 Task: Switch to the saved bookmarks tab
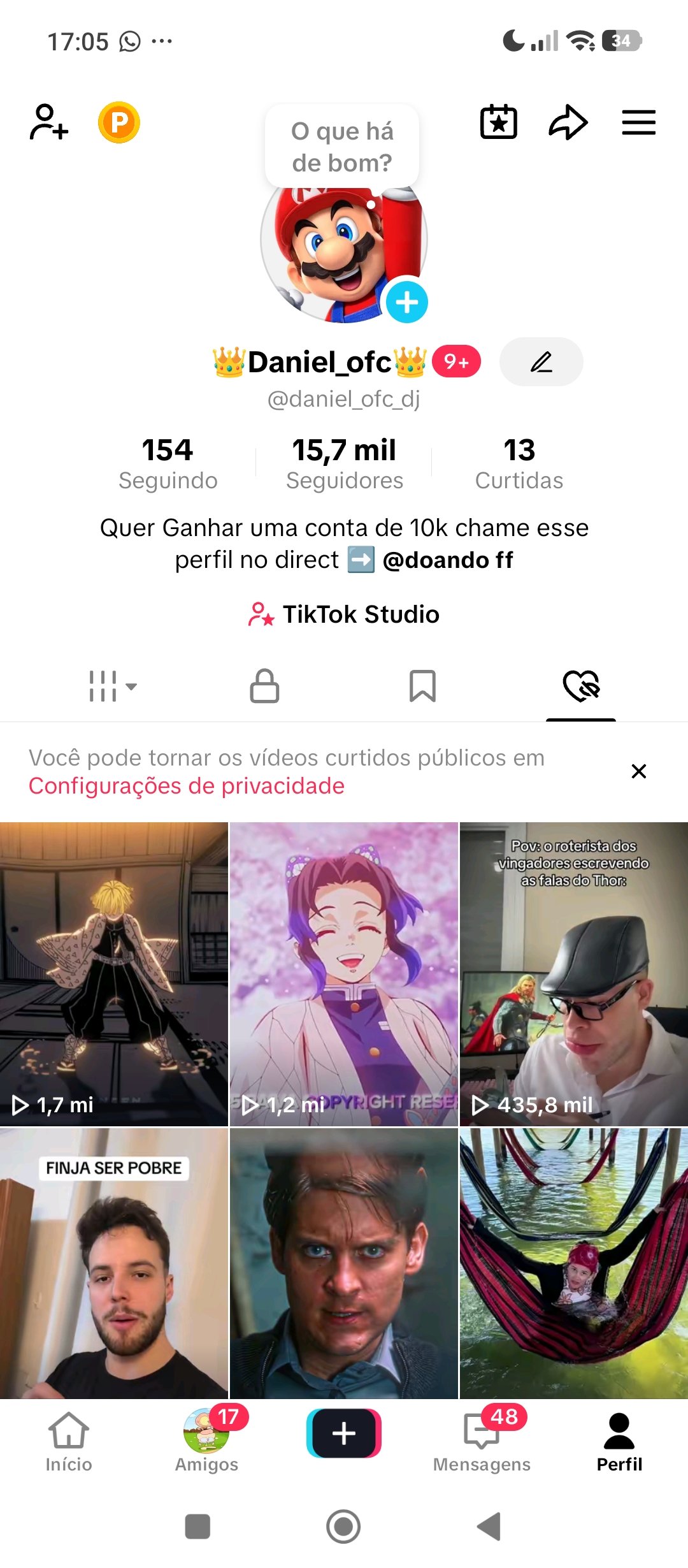(422, 686)
